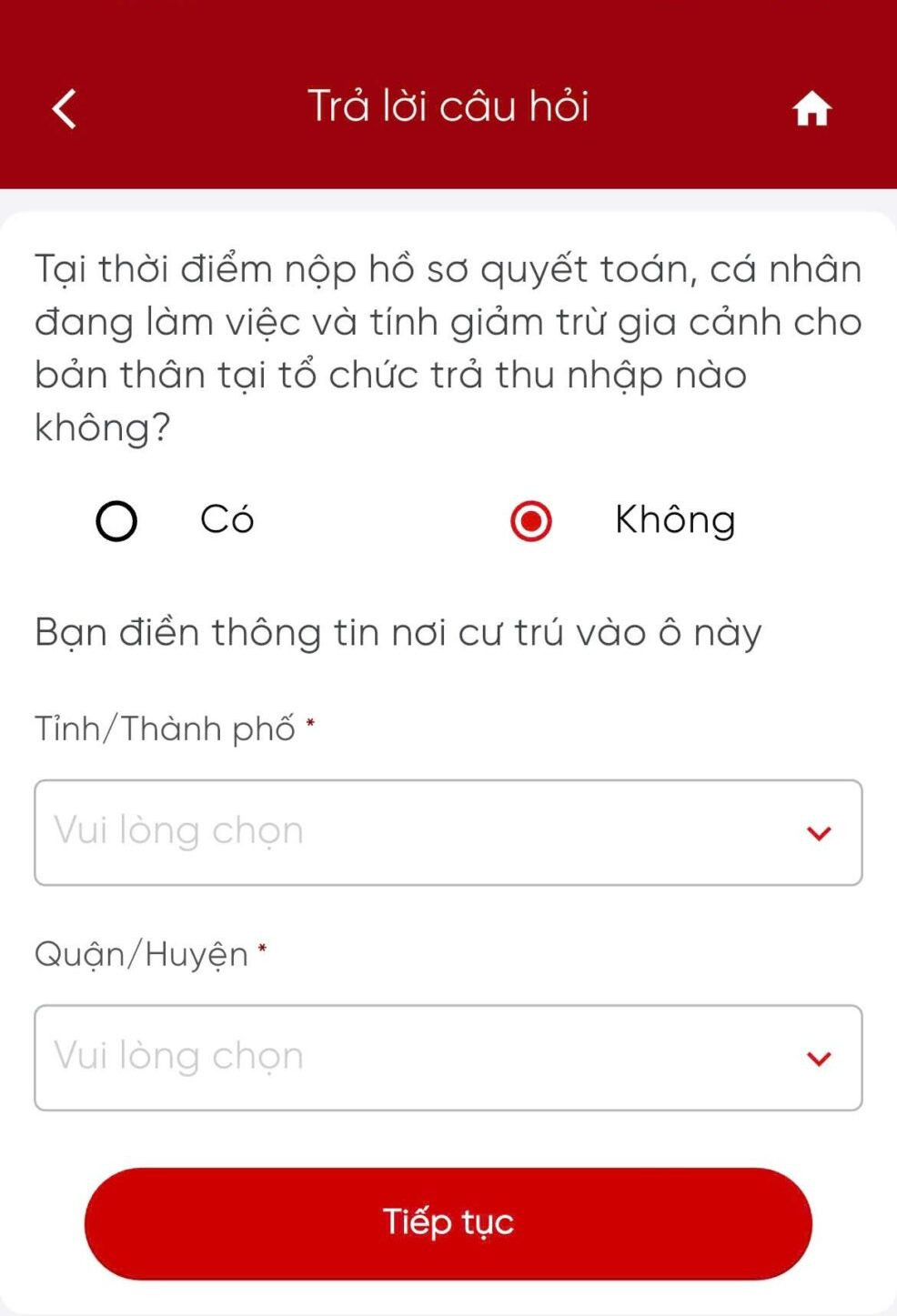Select the Không radio option
Viewport: 897px width, 1316px height.
pos(530,520)
